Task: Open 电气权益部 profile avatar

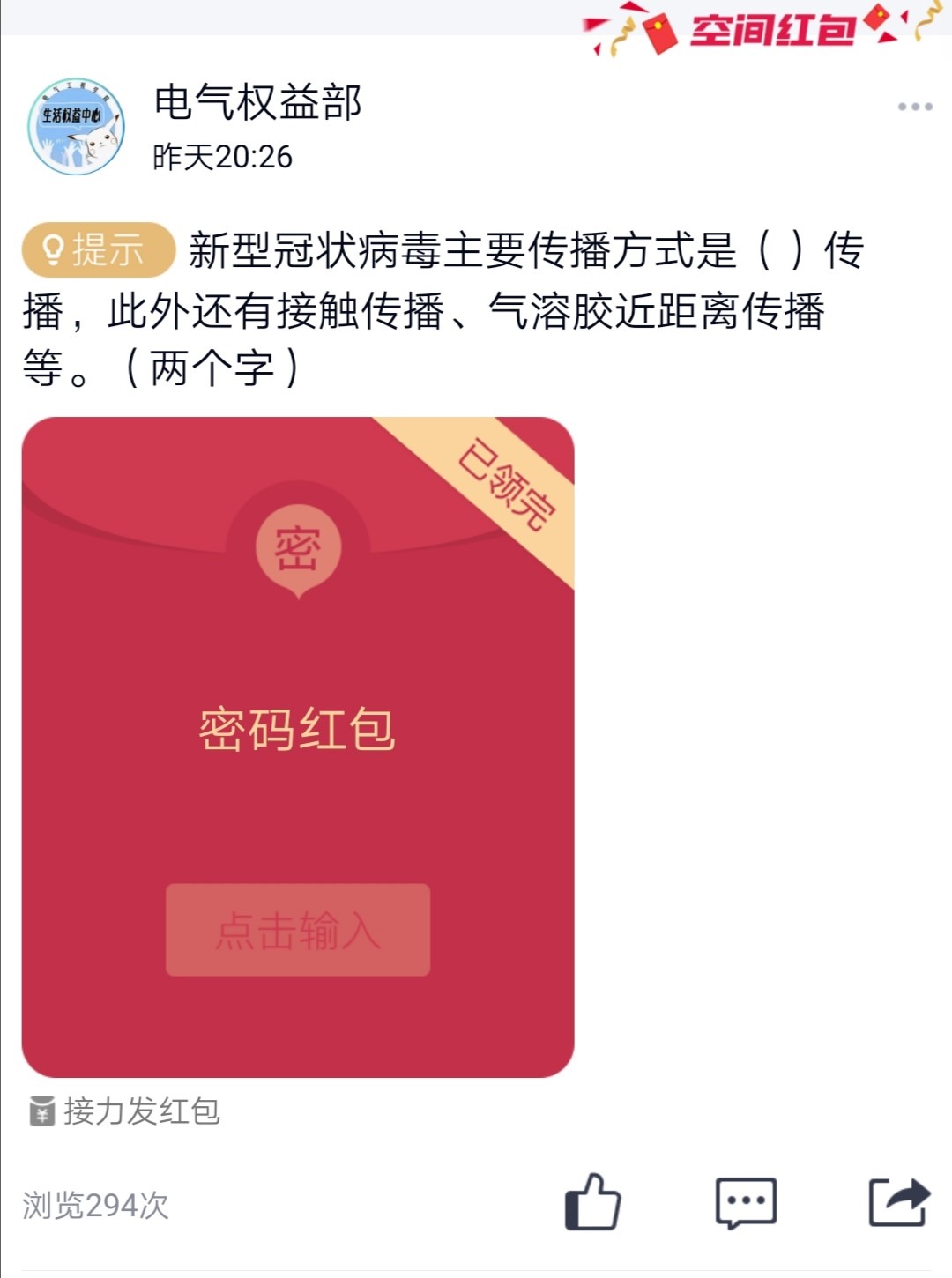Action: (x=76, y=127)
